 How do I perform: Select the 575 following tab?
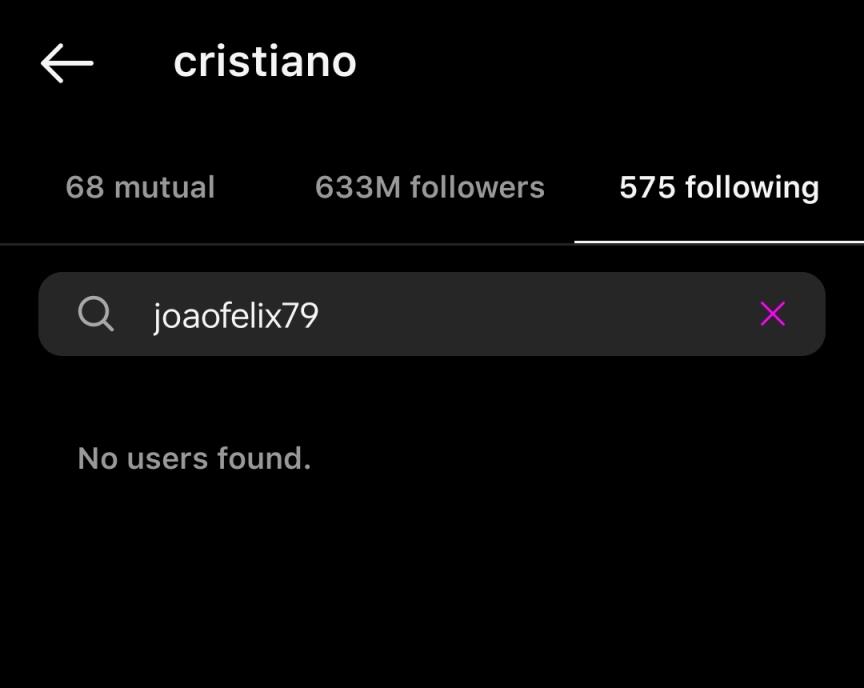tap(719, 188)
